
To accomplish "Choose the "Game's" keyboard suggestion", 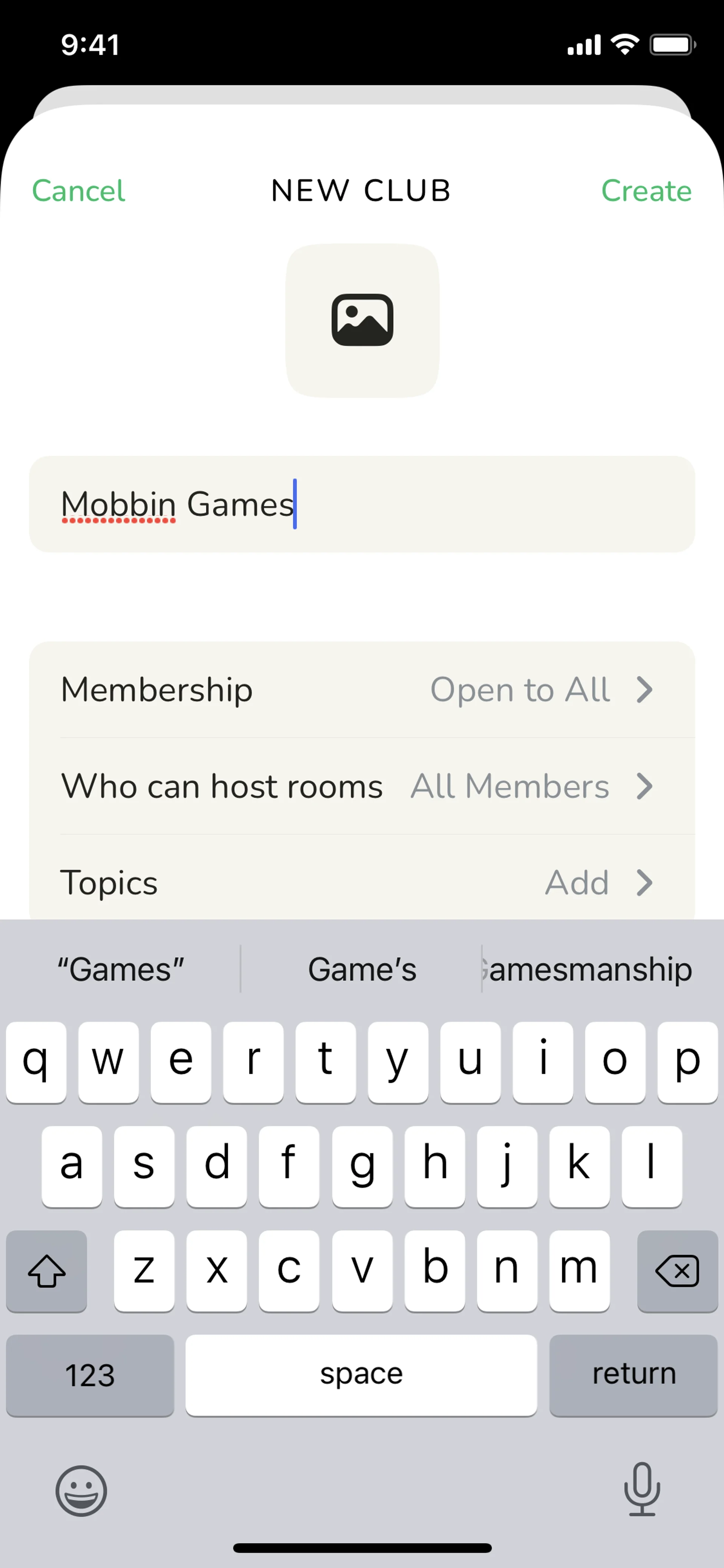I will coord(362,969).
